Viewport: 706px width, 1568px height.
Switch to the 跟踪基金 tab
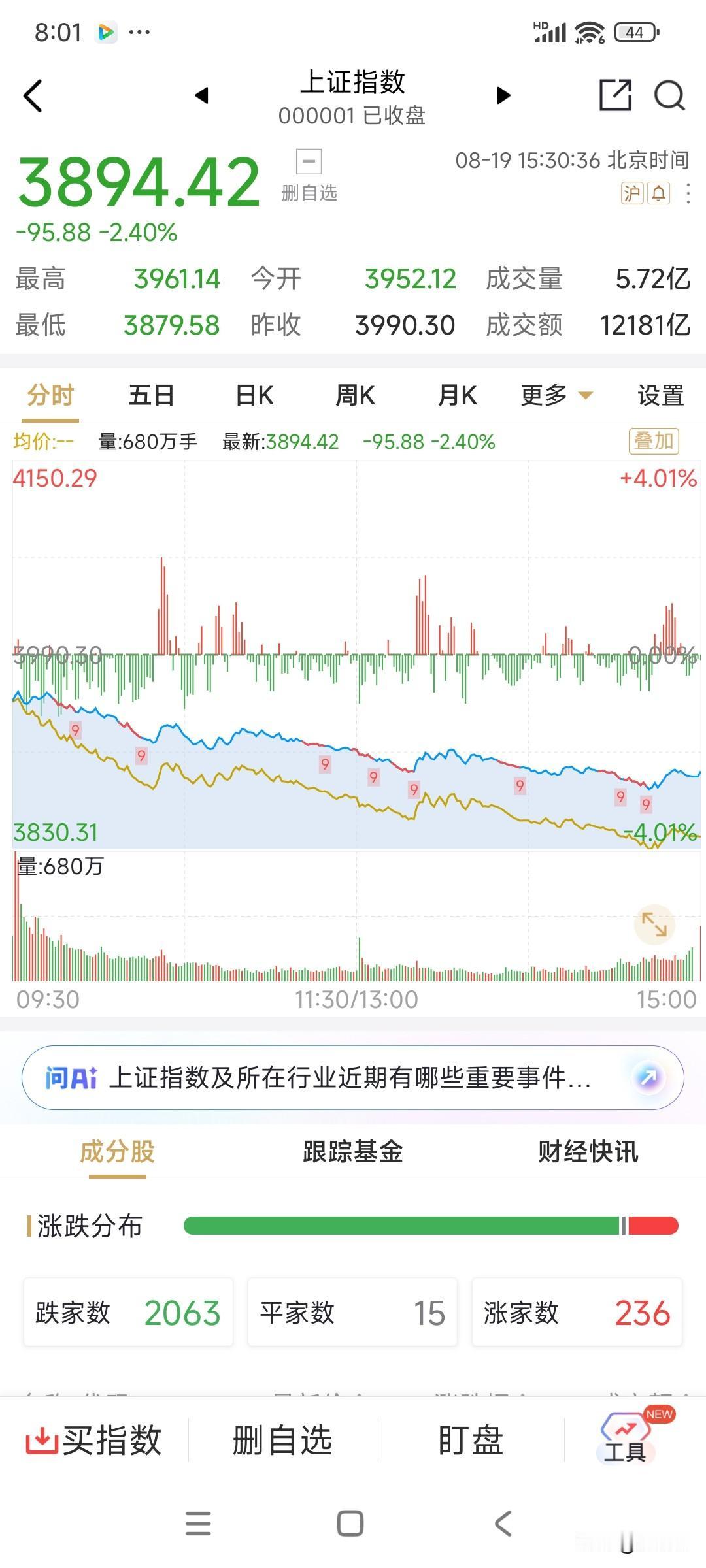tap(353, 1151)
